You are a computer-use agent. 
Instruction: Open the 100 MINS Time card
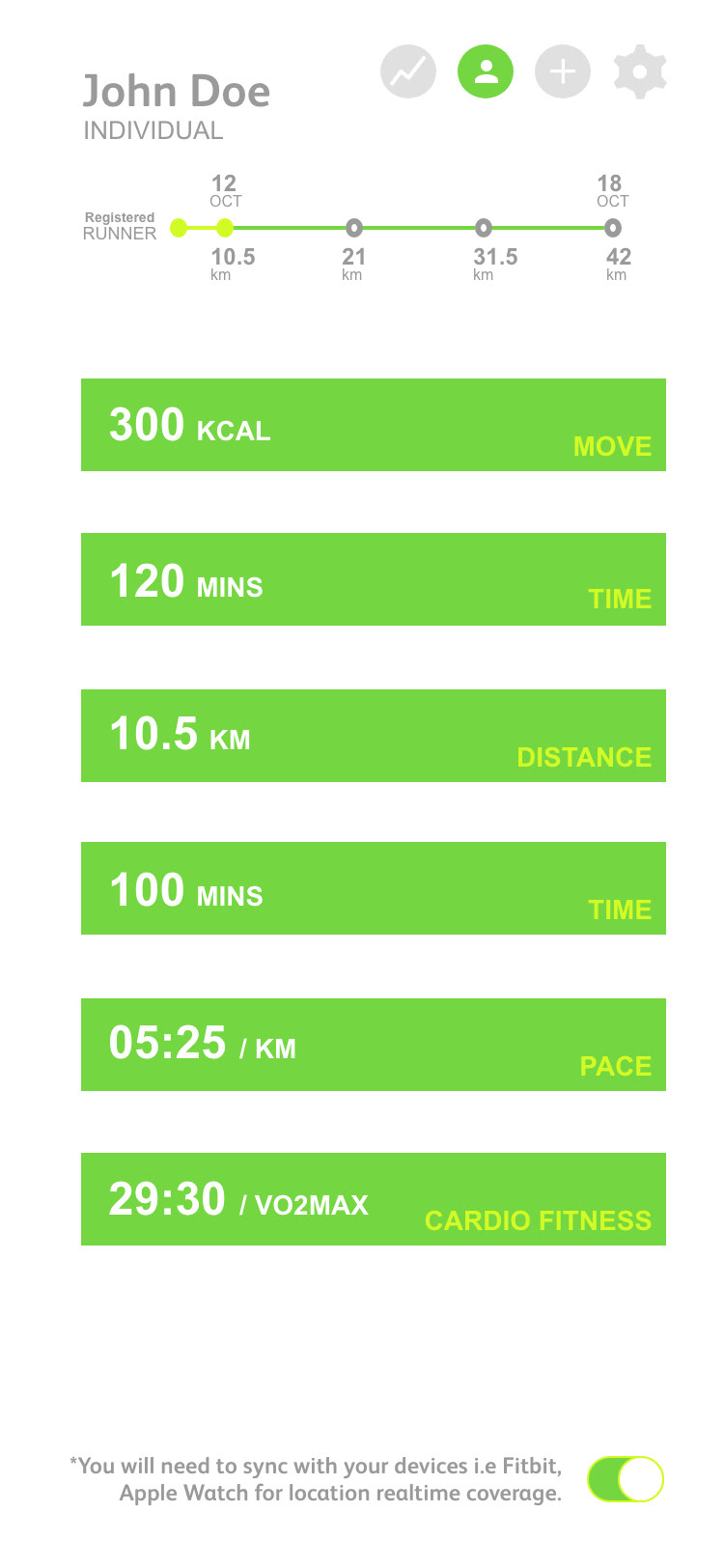374,888
